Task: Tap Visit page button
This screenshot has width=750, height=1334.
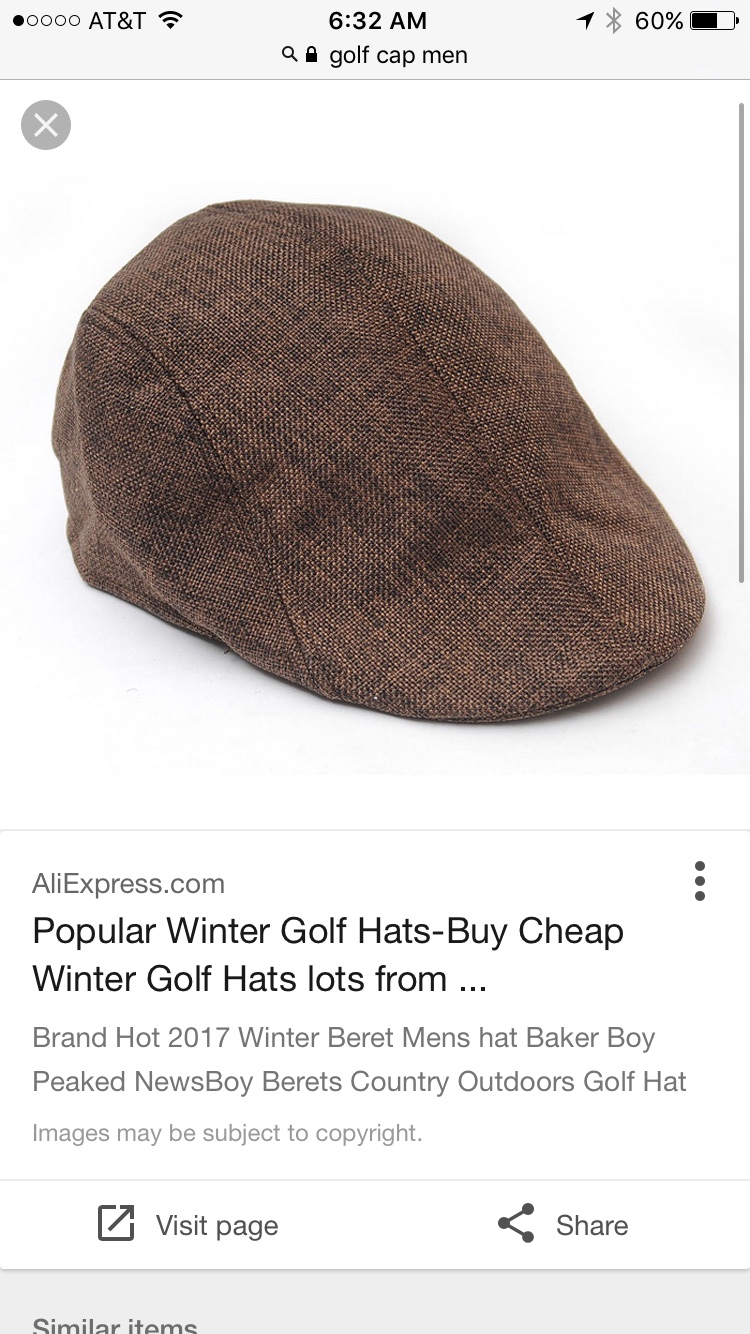Action: [188, 1225]
